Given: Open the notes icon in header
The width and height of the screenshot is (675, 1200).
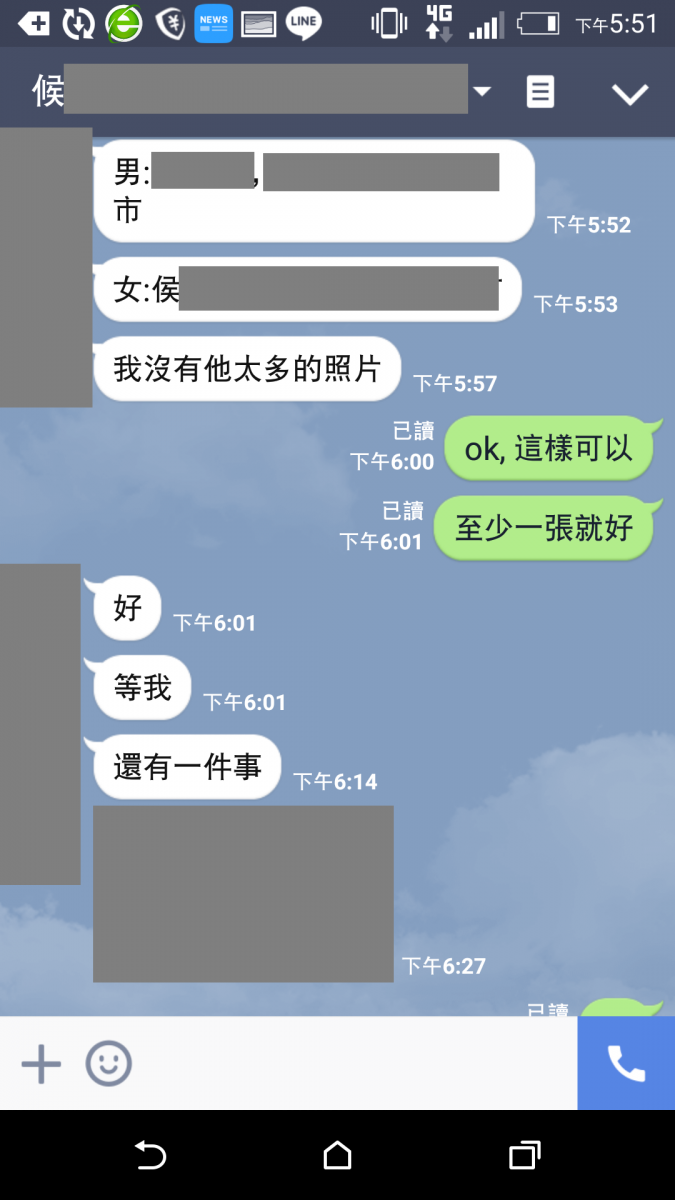Looking at the screenshot, I should click(540, 92).
